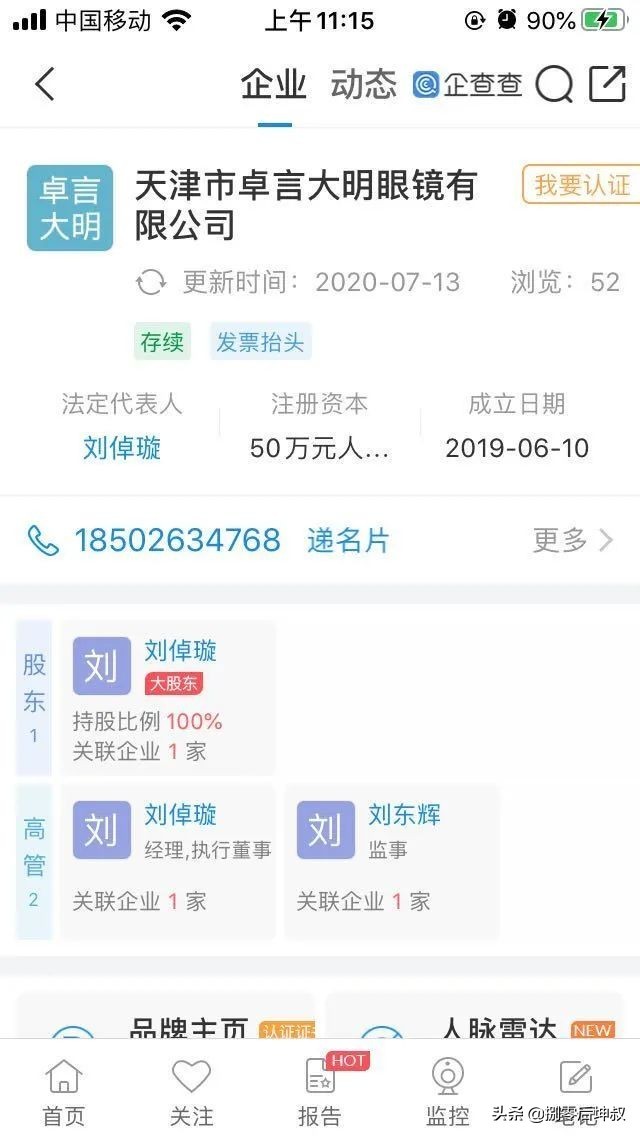Open legal representative 刘倬璇 link
The image size is (640, 1136).
122,447
